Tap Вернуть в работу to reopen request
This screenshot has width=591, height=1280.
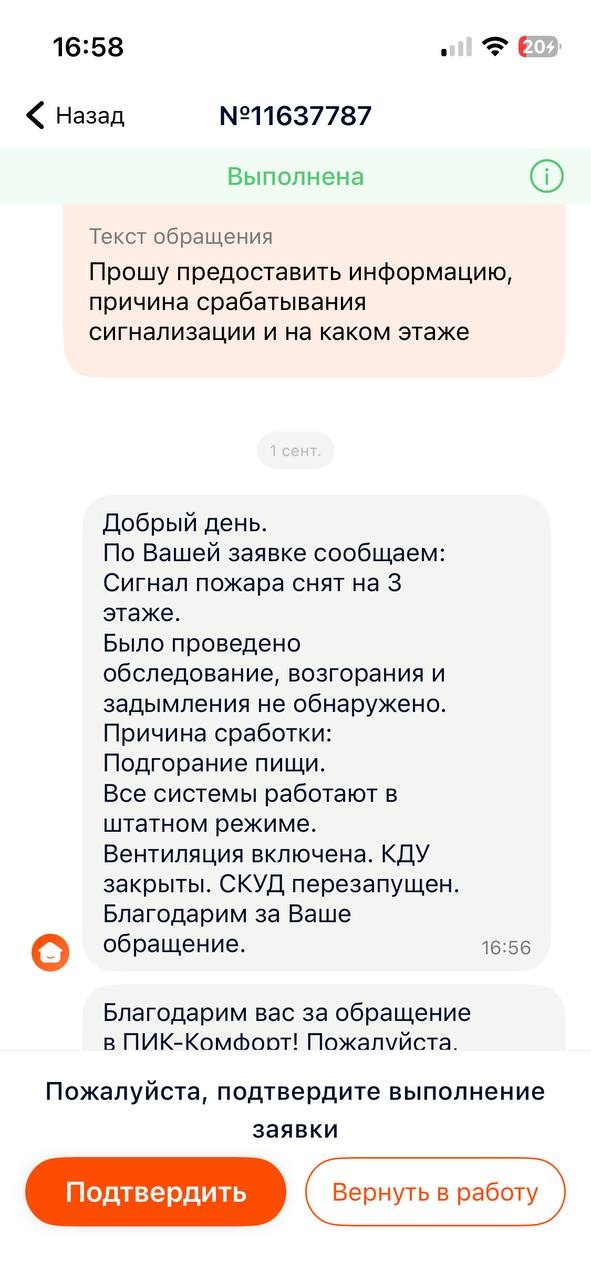coord(435,1192)
